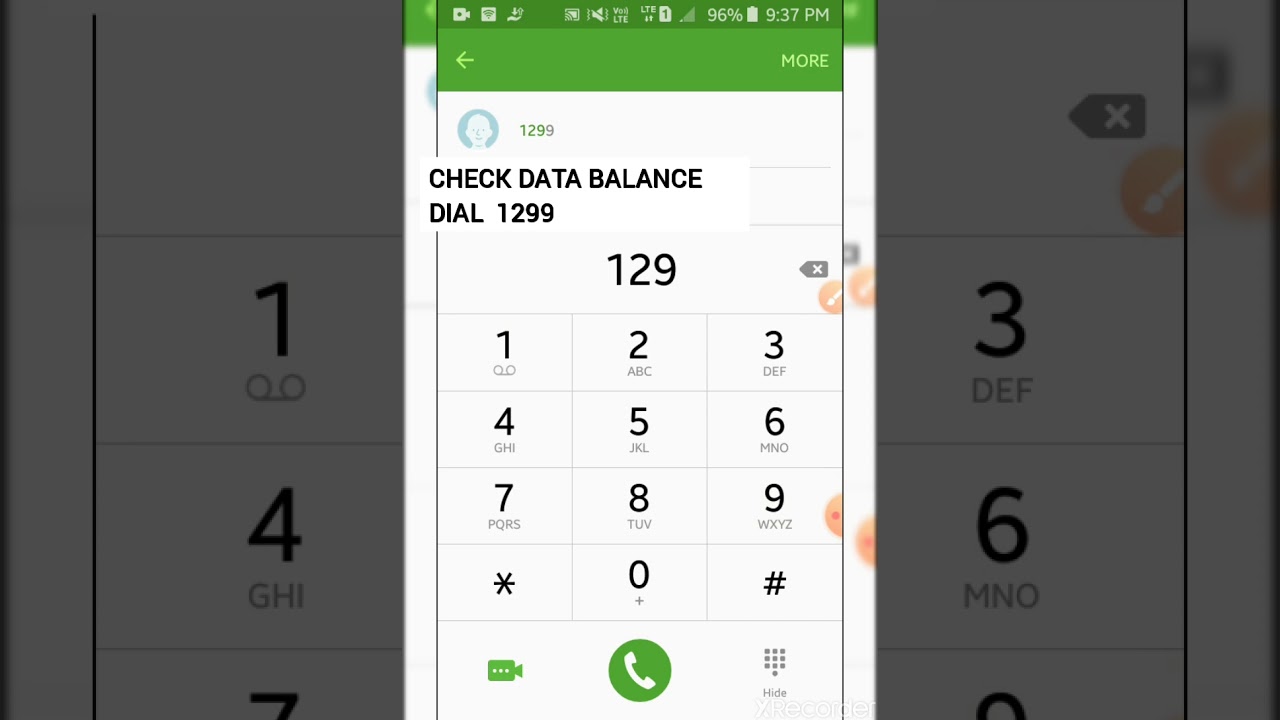
Task: Dial digit 2 ABC key
Action: [x=639, y=352]
